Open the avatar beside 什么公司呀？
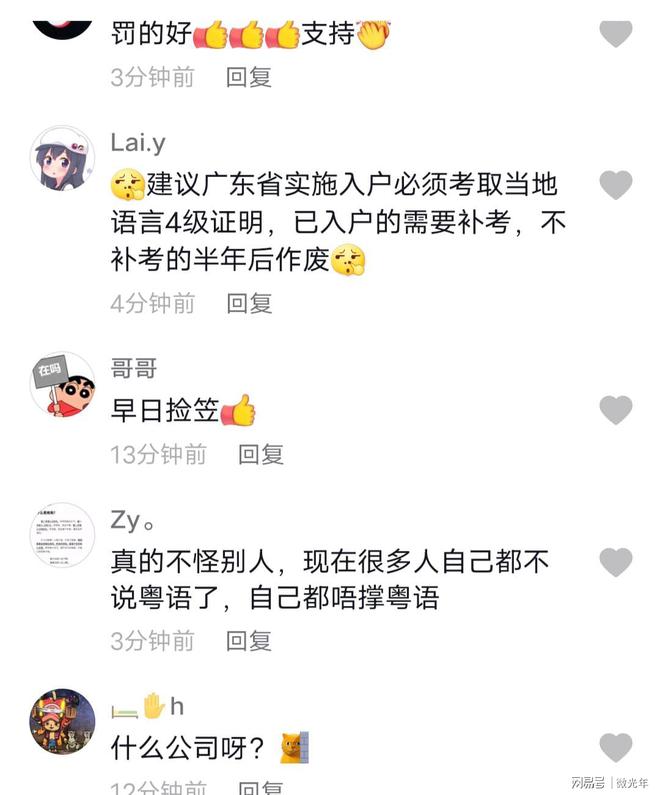Viewport: 660px width, 795px height. 63,722
